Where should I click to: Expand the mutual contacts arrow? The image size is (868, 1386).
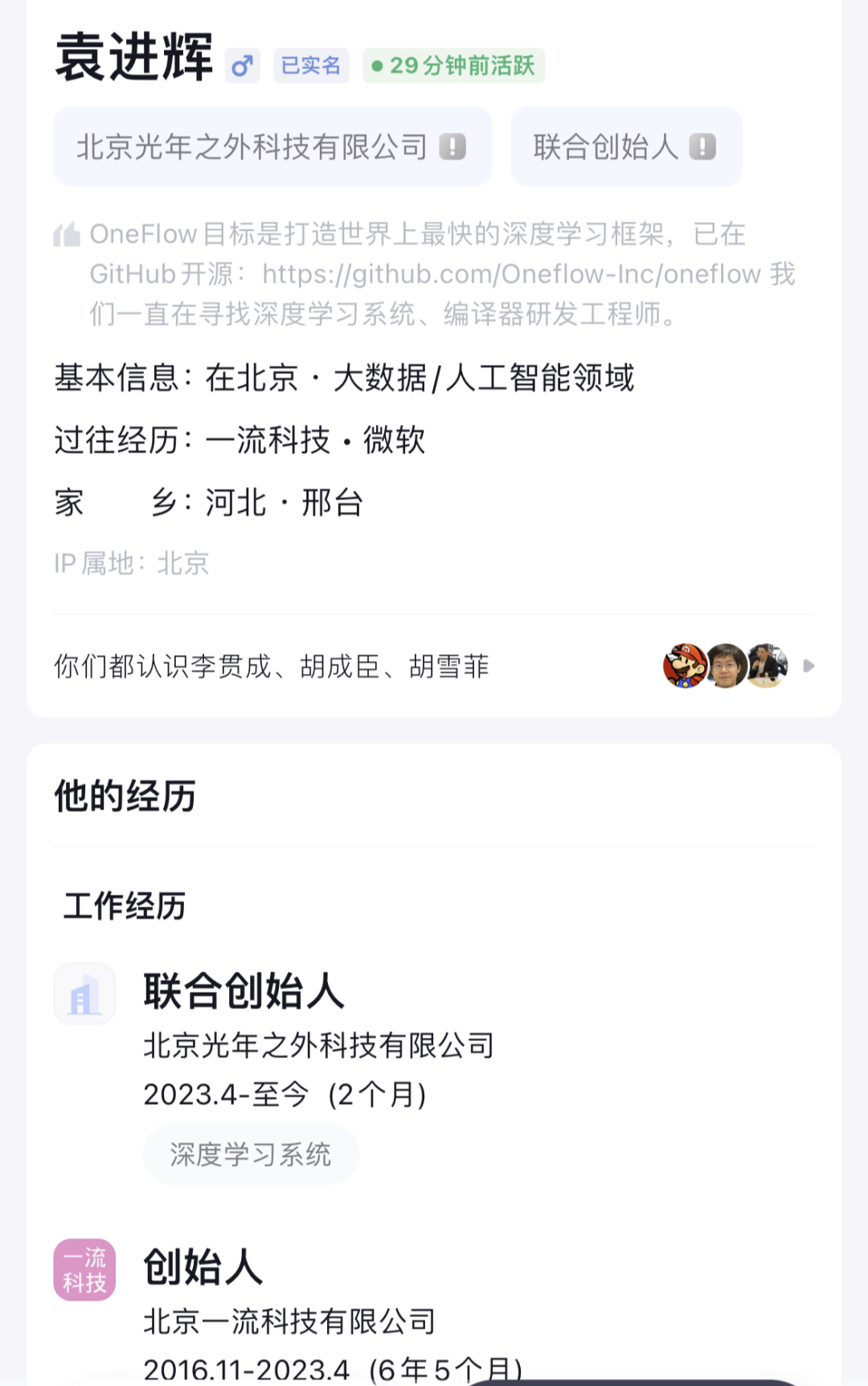click(809, 666)
